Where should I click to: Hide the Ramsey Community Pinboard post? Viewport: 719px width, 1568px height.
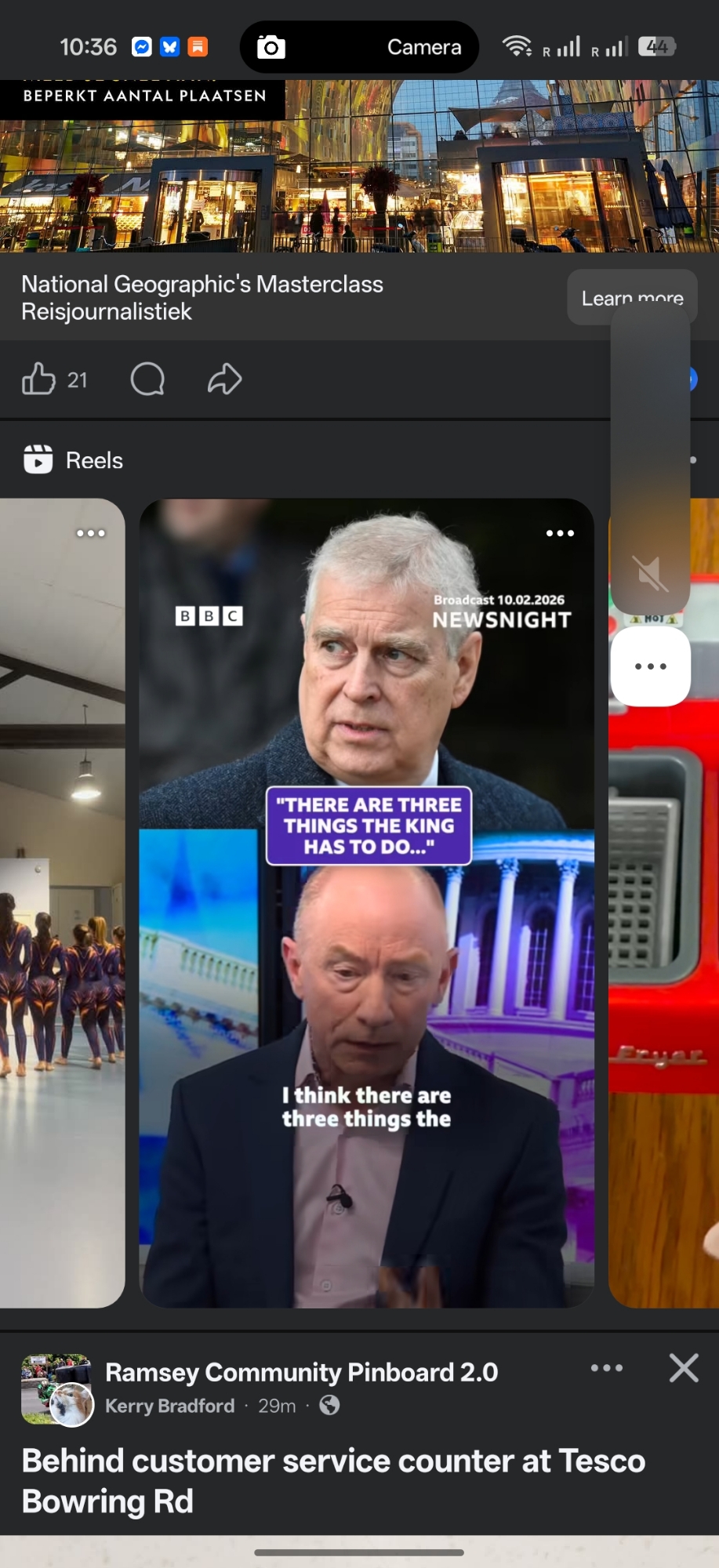[684, 1368]
